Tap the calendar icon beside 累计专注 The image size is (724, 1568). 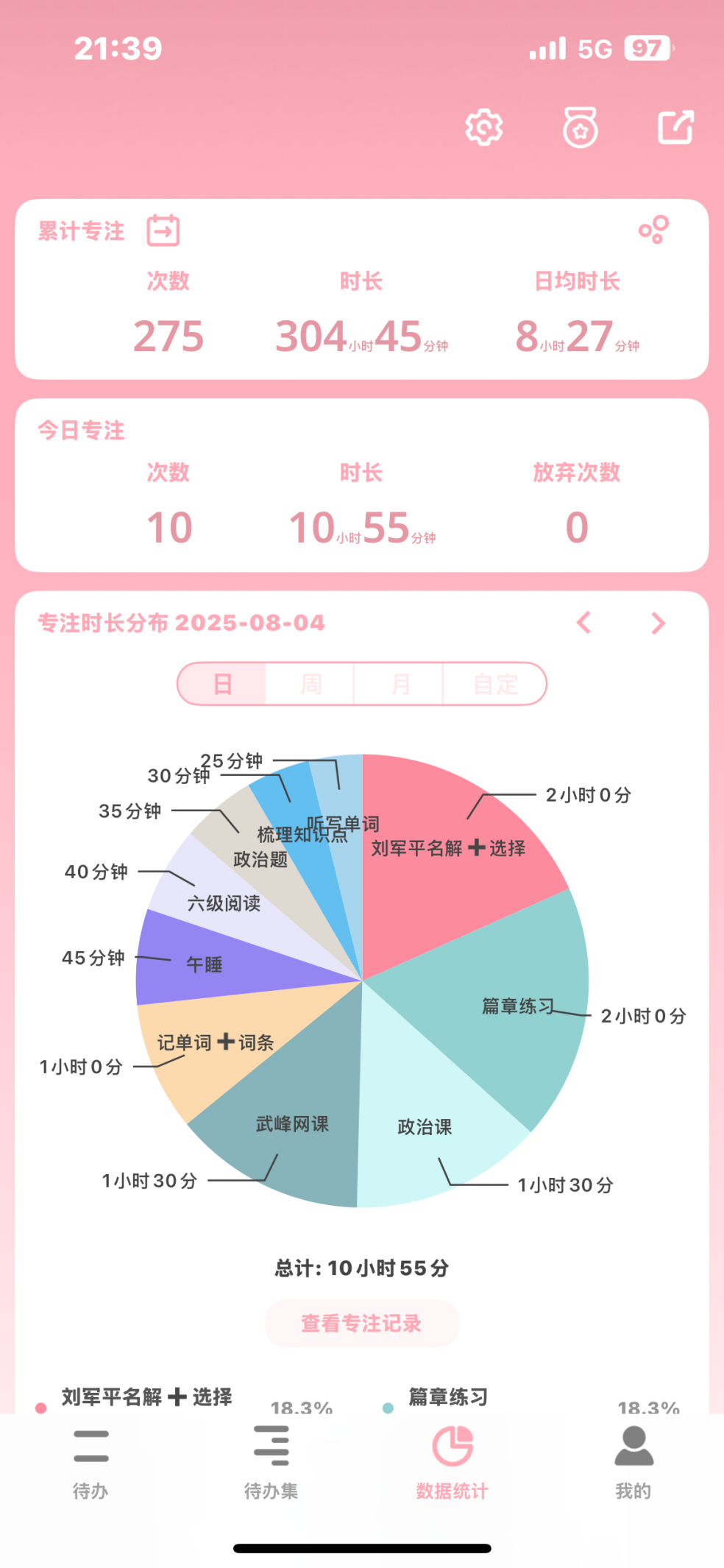163,230
